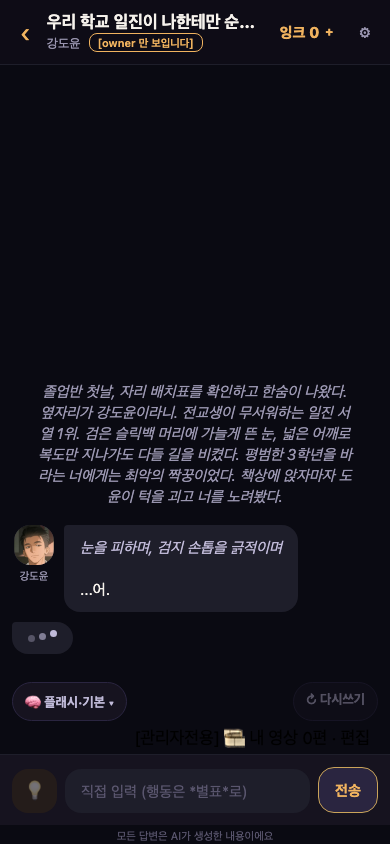Go back with the arrow icon

(25, 34)
